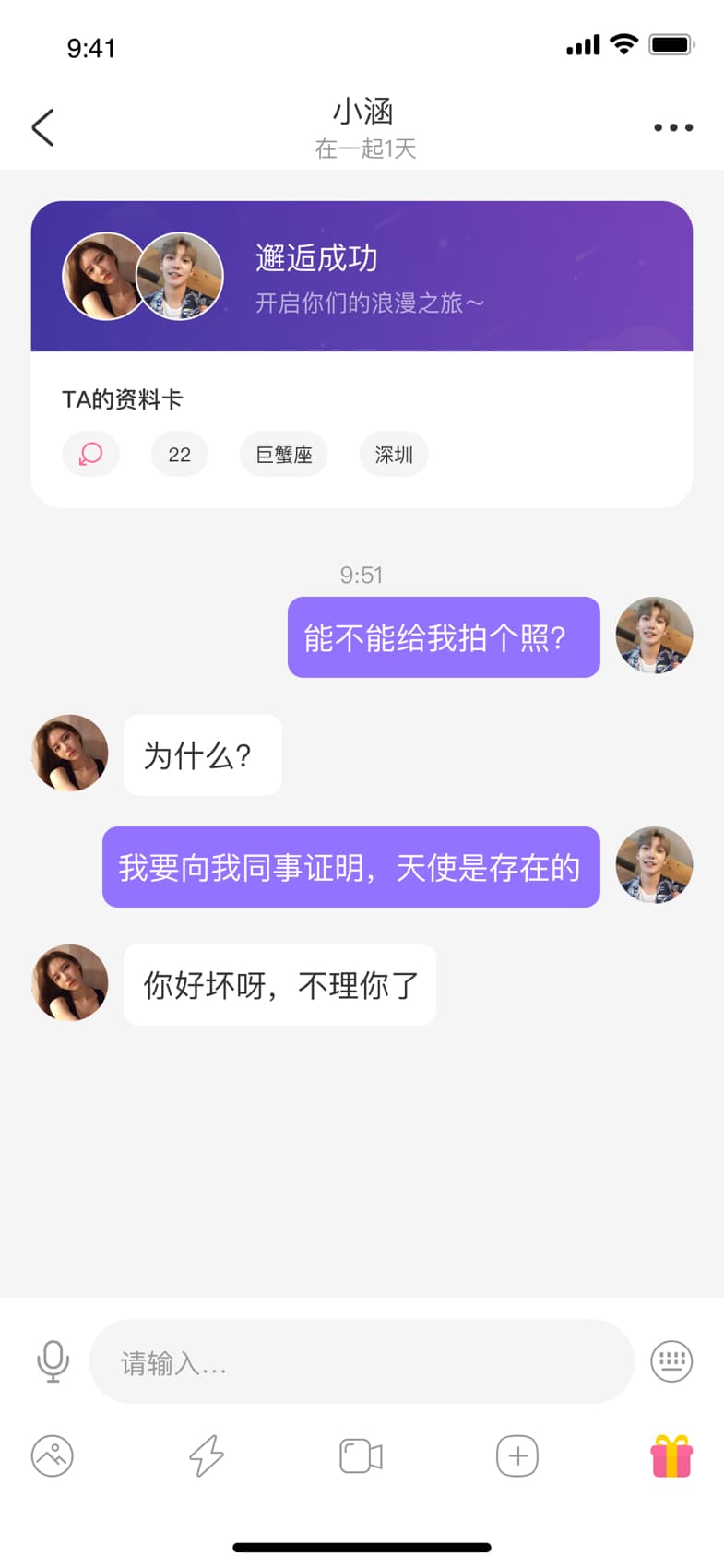The image size is (724, 1568).
Task: Tap the lightning quick-action icon
Action: tap(207, 1455)
